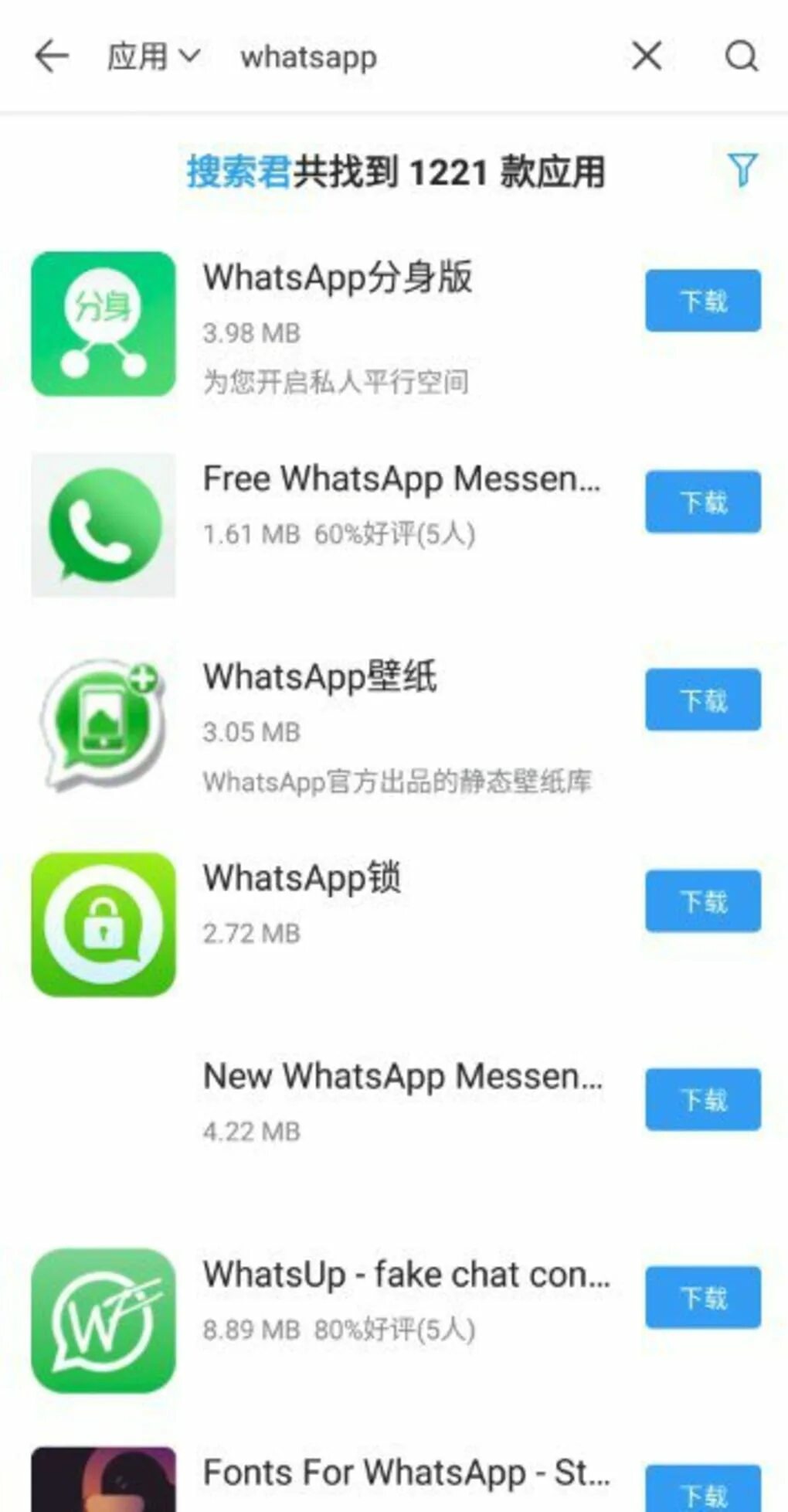This screenshot has width=788, height=1512.
Task: Go back using the top-left arrow
Action: click(52, 56)
